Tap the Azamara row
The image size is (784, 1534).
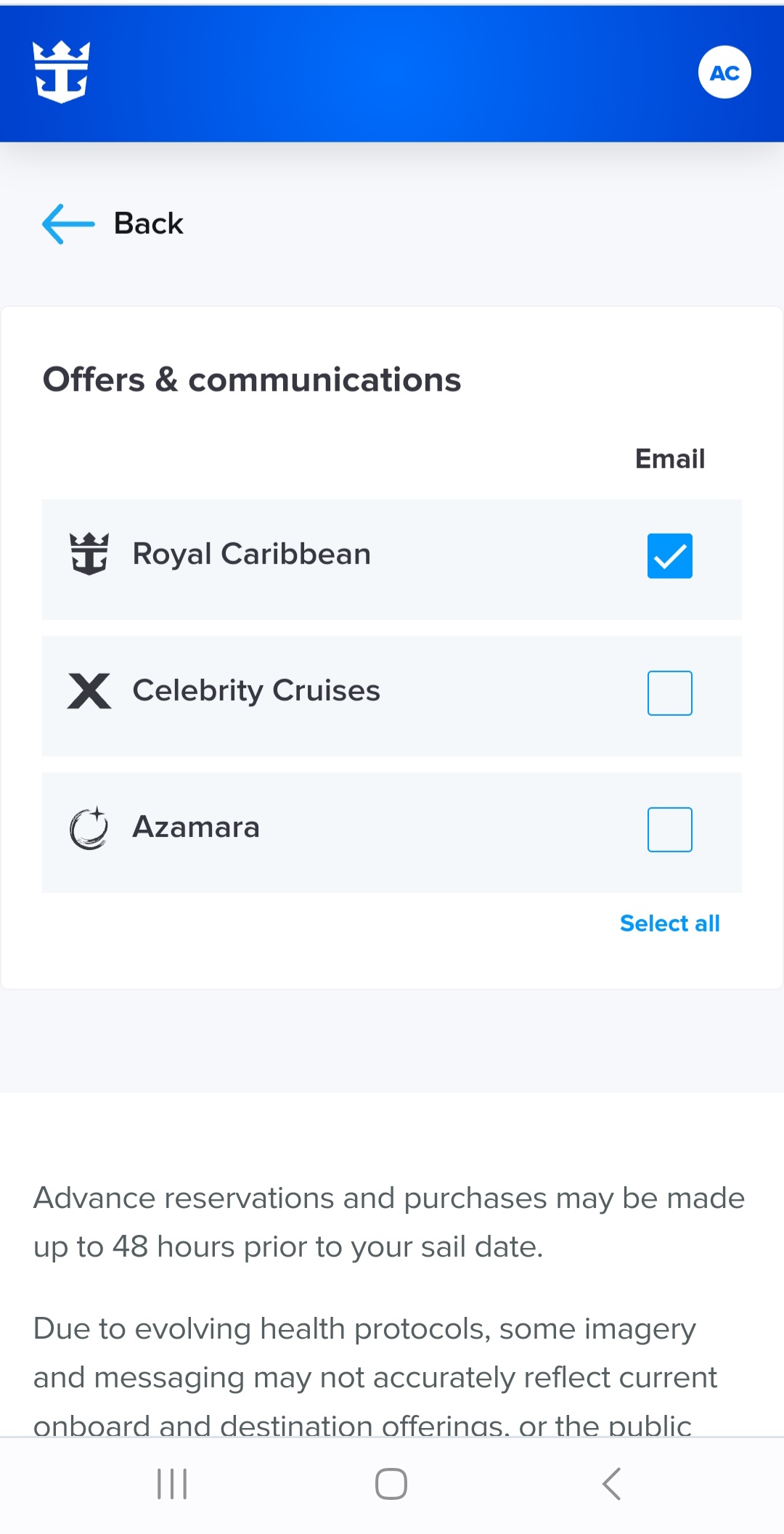pos(392,828)
